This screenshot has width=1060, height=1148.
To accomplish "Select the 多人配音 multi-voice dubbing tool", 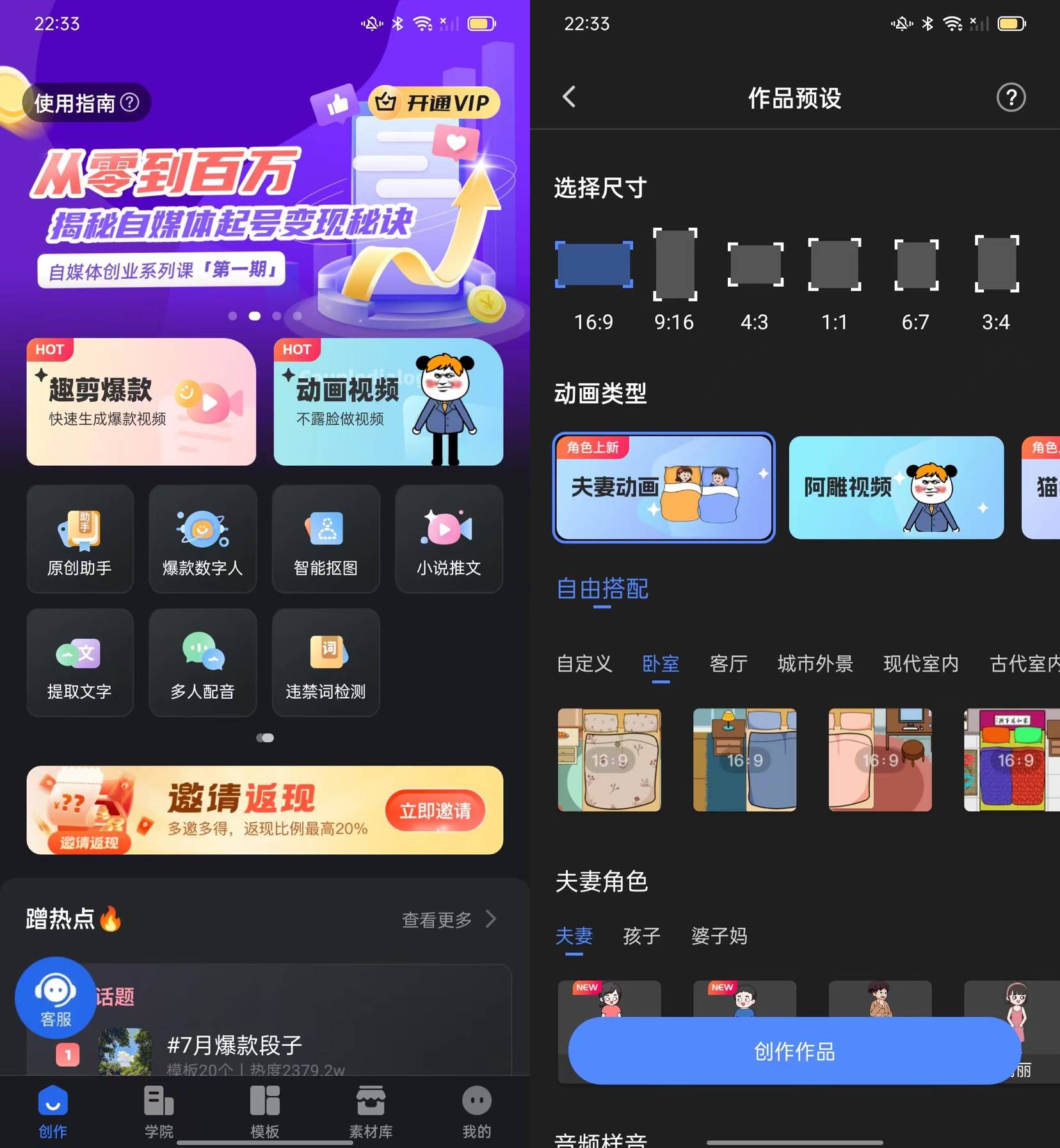I will [x=202, y=664].
